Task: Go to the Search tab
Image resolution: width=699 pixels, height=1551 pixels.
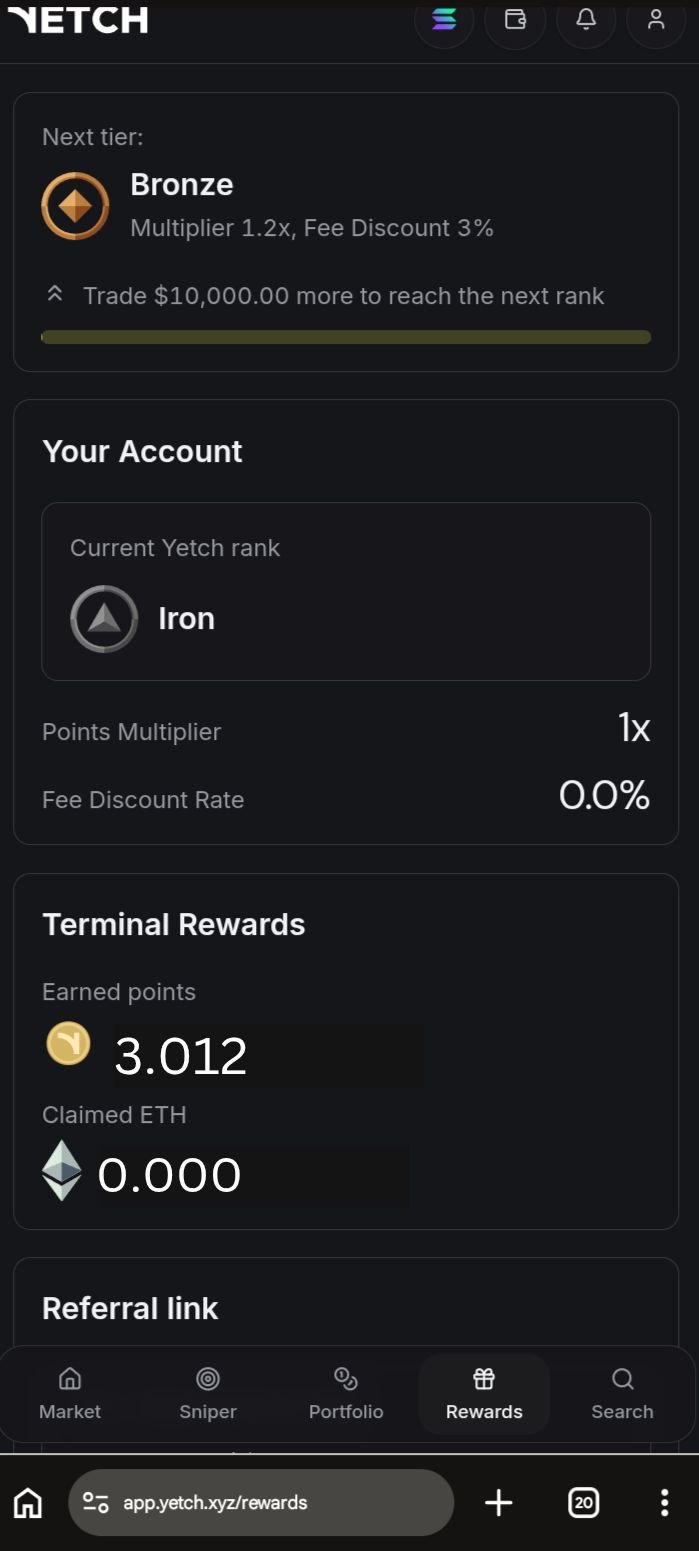Action: click(x=622, y=1394)
